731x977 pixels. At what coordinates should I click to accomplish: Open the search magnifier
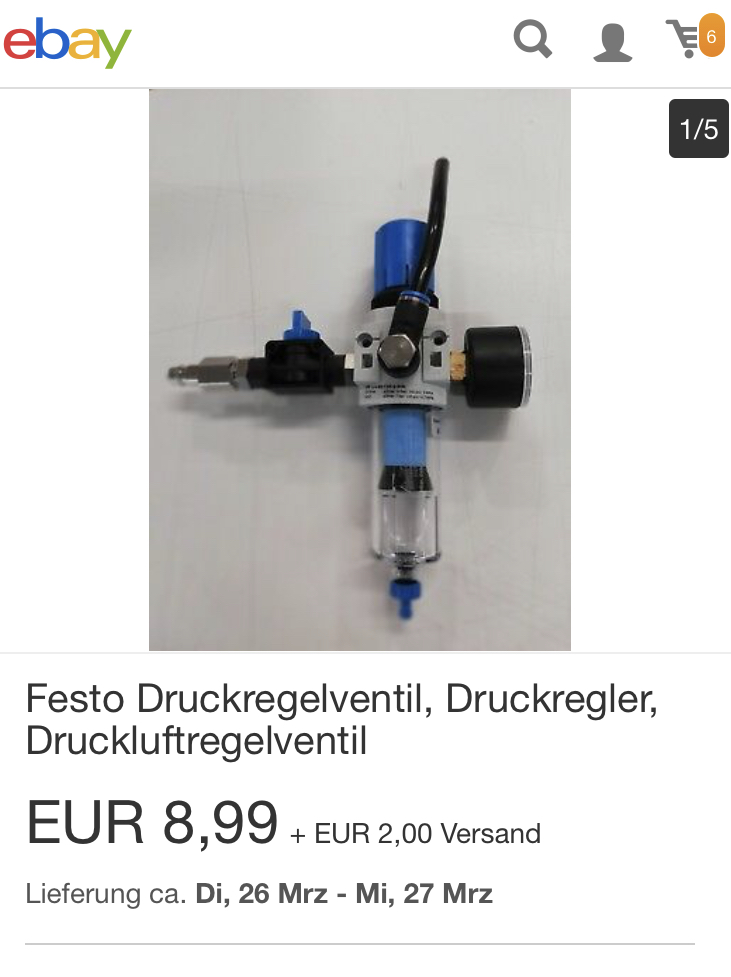pyautogui.click(x=533, y=41)
